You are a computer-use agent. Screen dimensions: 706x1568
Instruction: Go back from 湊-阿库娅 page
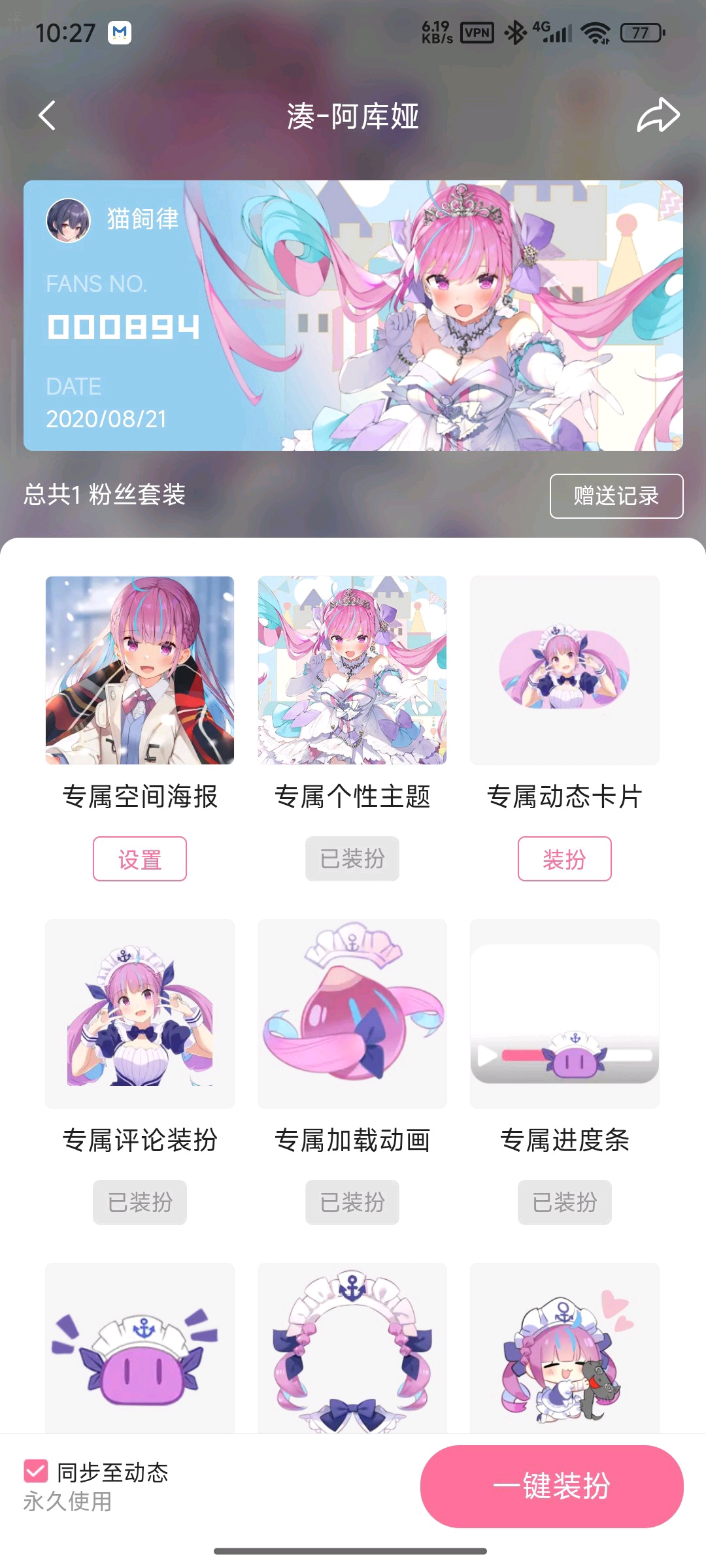(x=47, y=116)
